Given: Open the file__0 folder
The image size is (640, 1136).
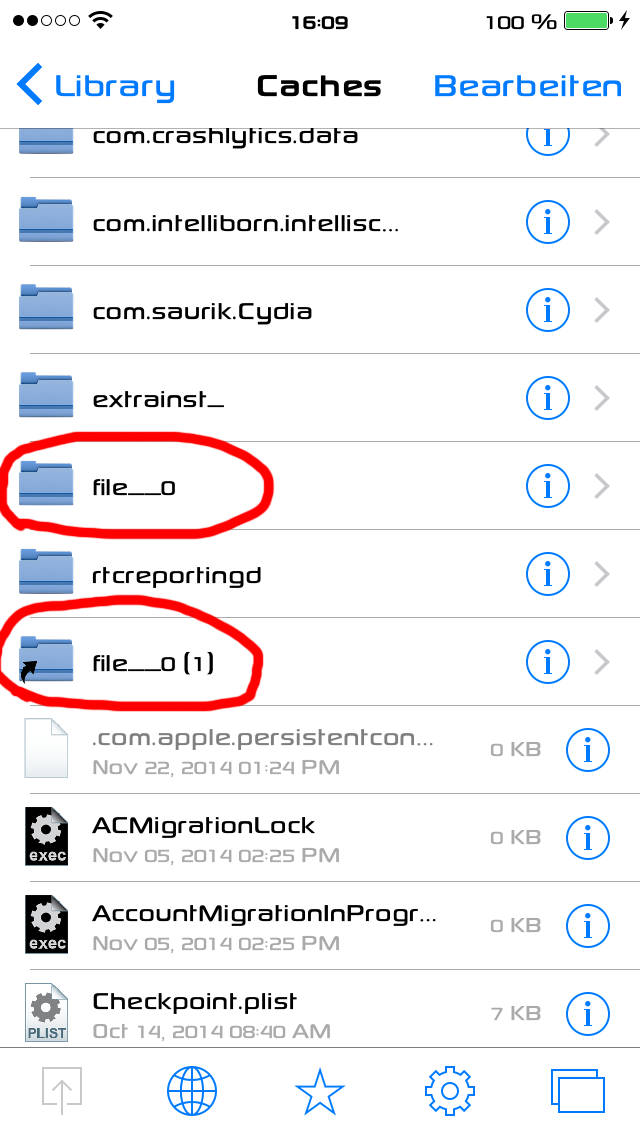Looking at the screenshot, I should click(134, 487).
